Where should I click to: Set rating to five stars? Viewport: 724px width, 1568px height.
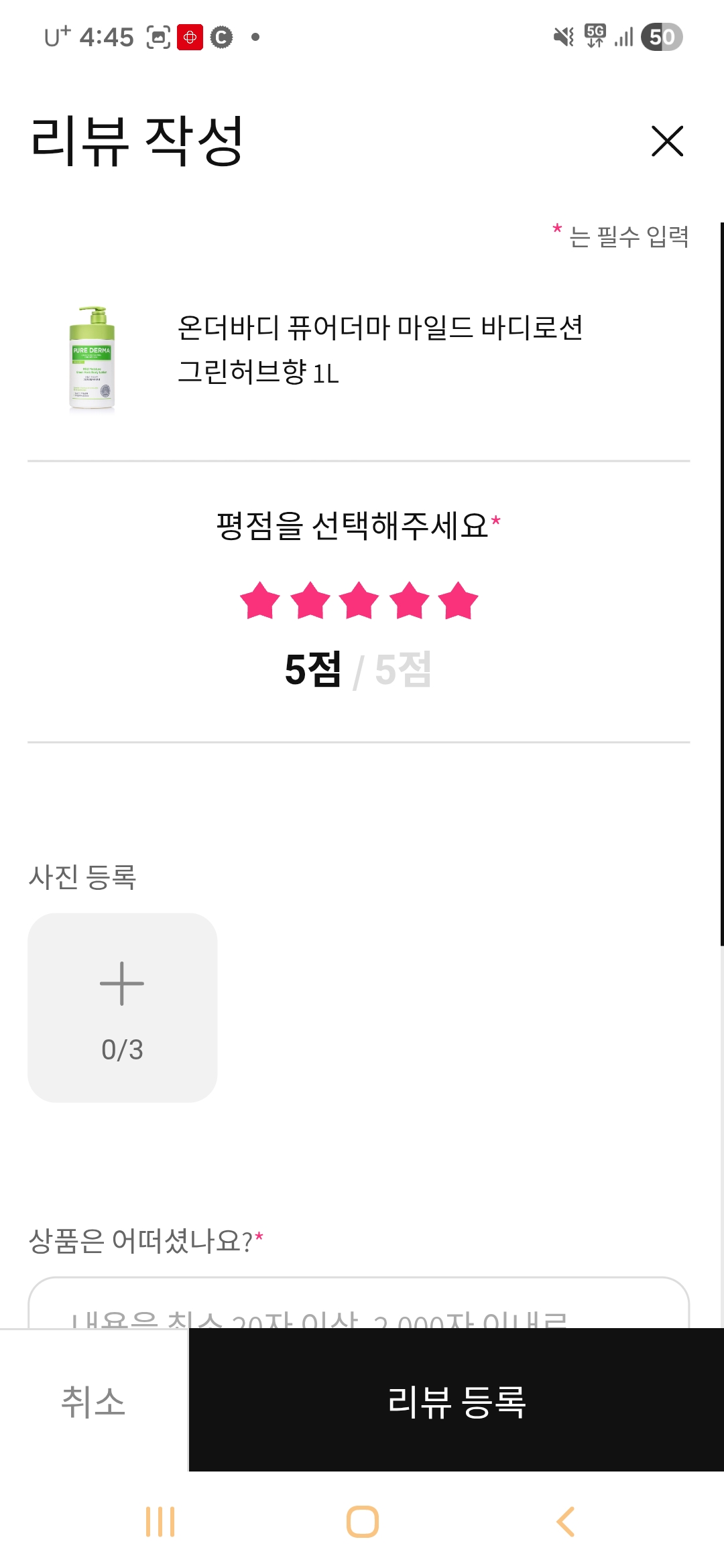459,601
